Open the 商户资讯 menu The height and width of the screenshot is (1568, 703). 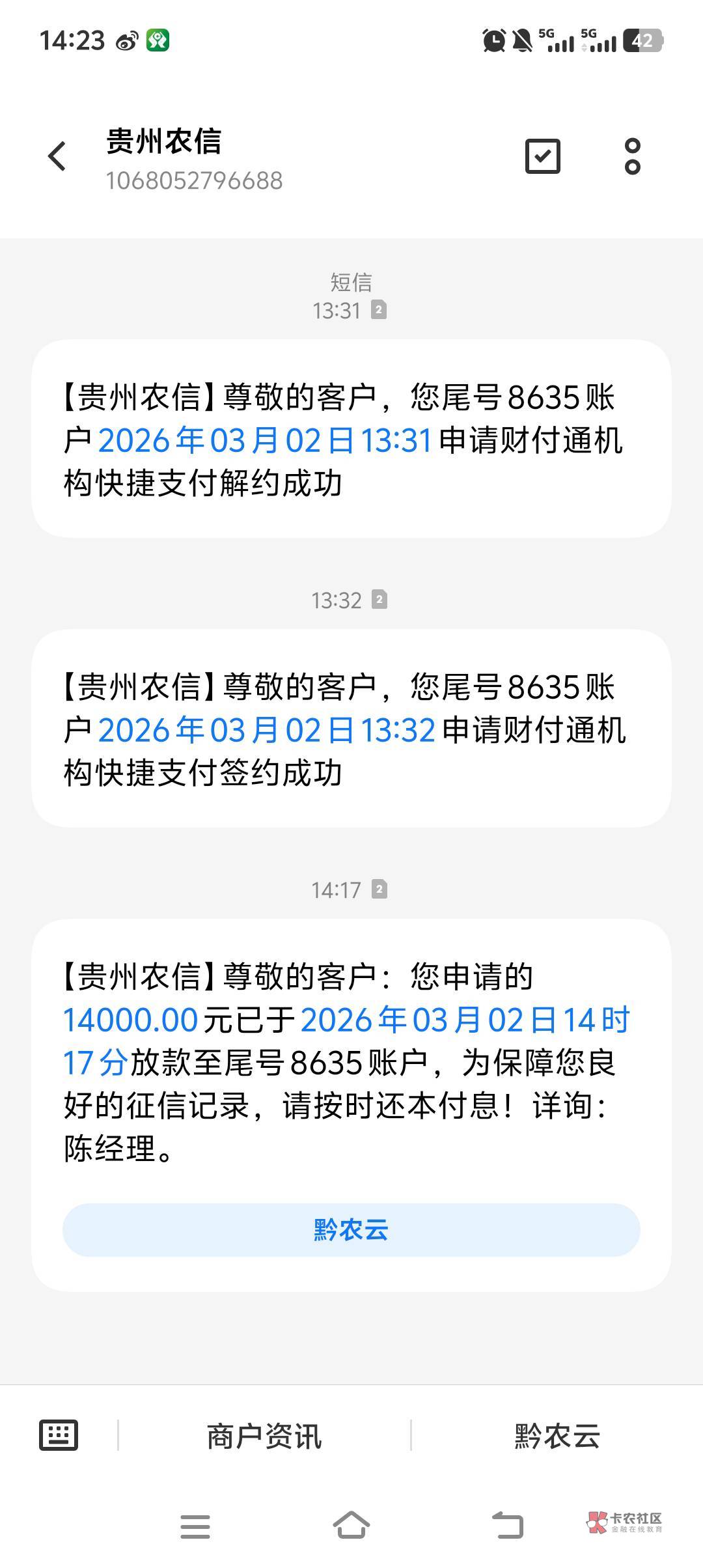[264, 1436]
